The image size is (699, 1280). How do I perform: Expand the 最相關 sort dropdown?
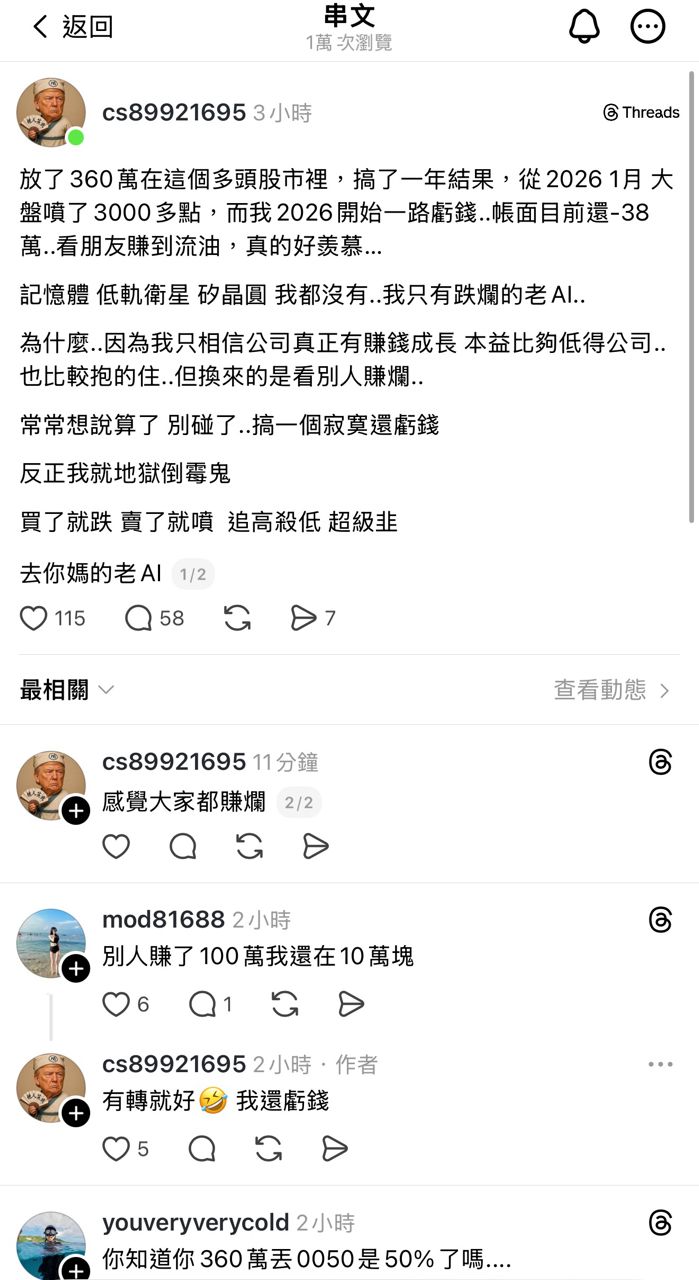click(x=67, y=690)
